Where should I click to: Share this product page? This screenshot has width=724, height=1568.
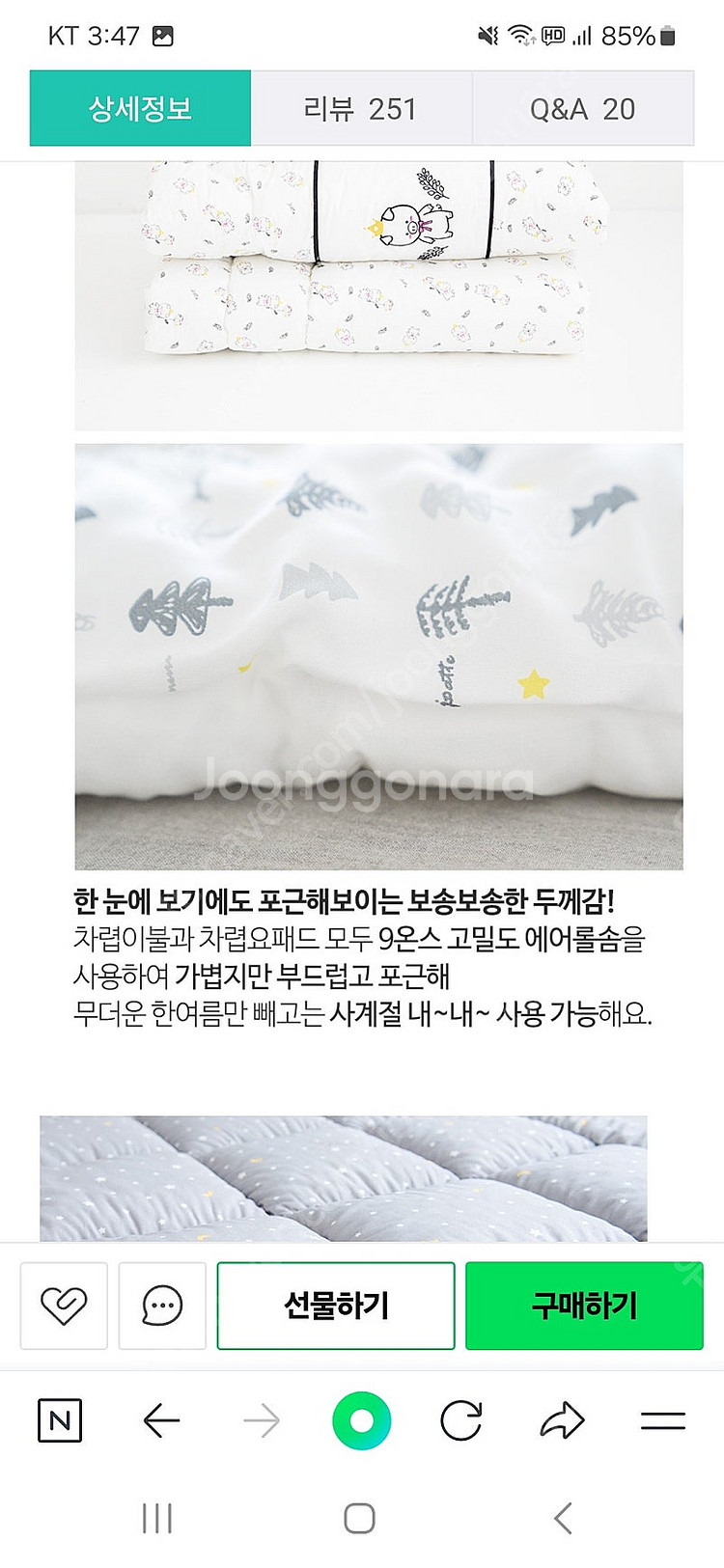(562, 1420)
